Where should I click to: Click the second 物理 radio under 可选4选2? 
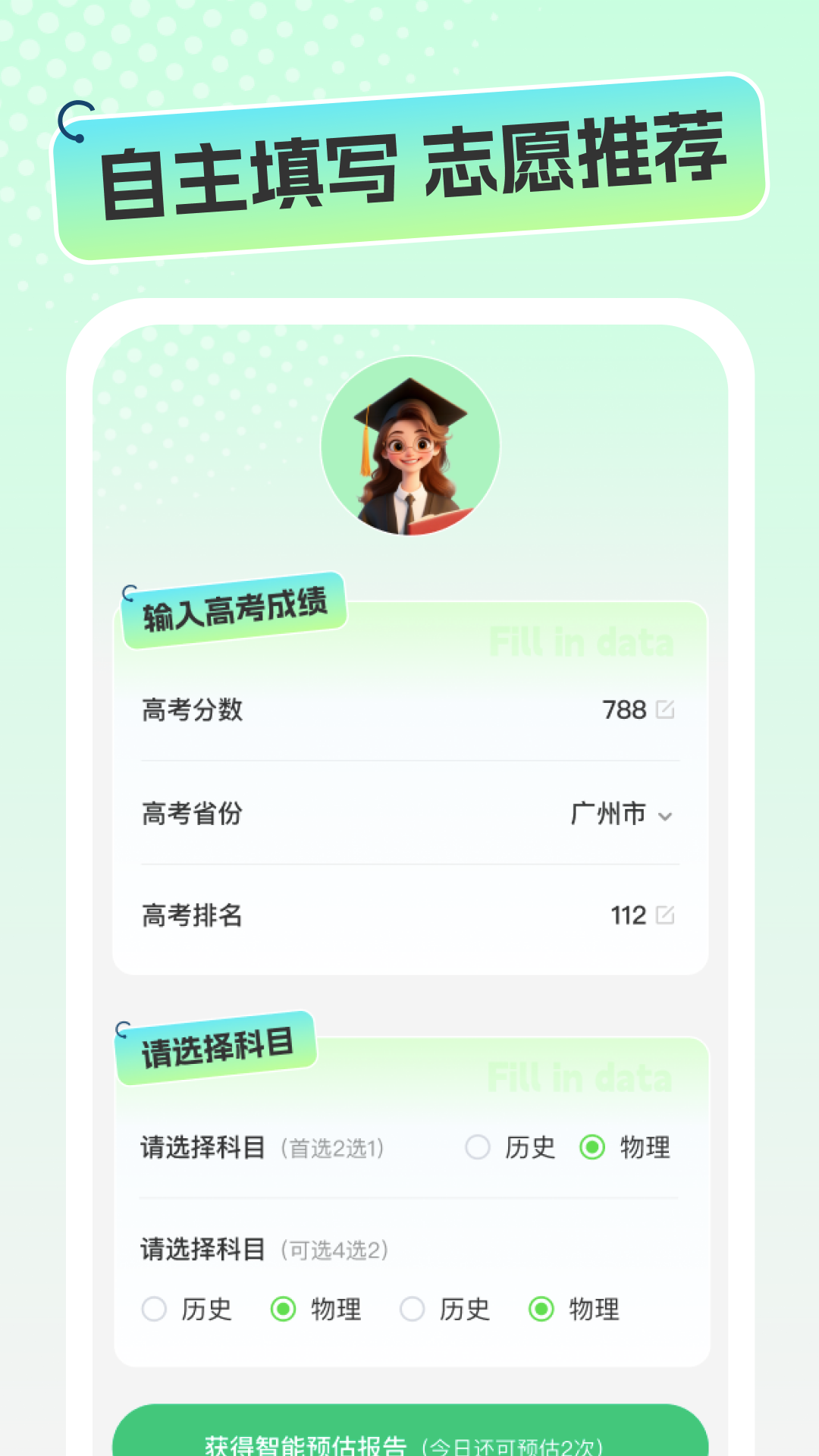pos(541,1309)
